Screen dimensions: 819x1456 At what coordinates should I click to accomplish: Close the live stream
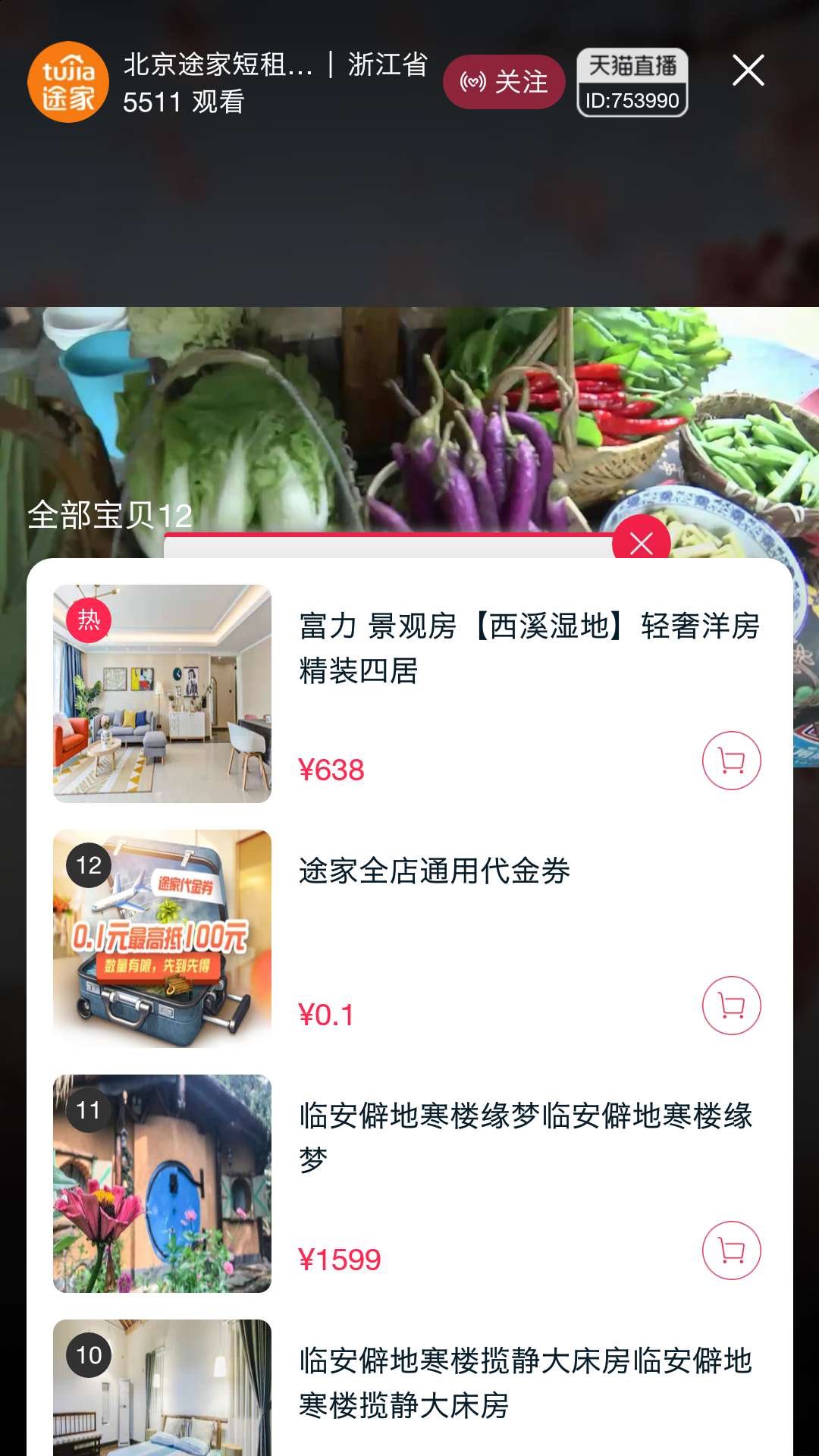[748, 71]
